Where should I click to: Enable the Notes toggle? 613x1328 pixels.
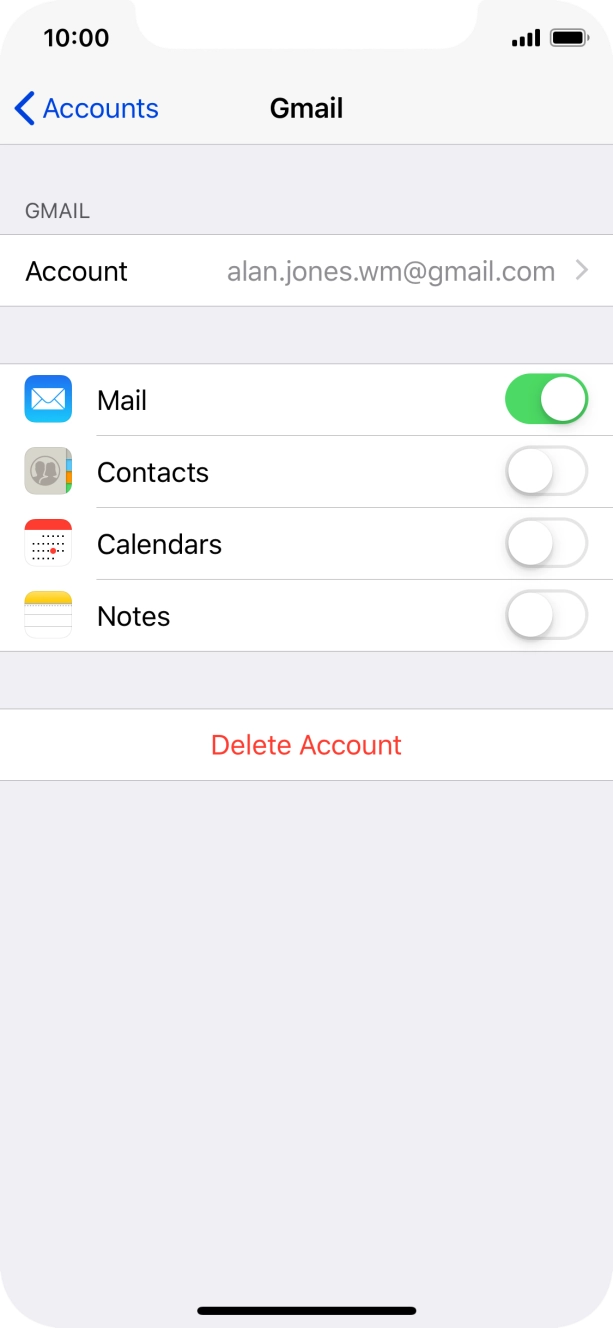pos(546,616)
